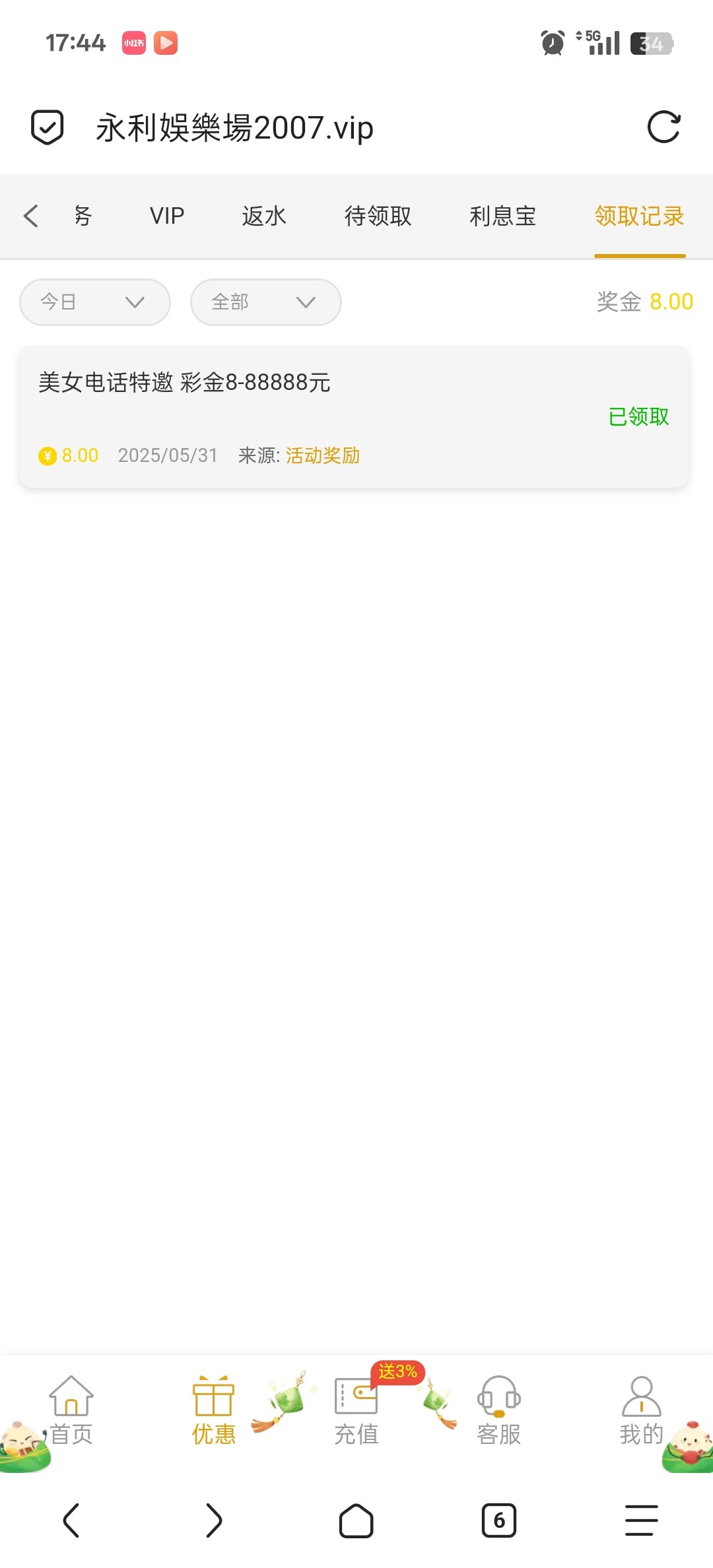Go to the browser home page
The height and width of the screenshot is (1568, 713).
[356, 1520]
